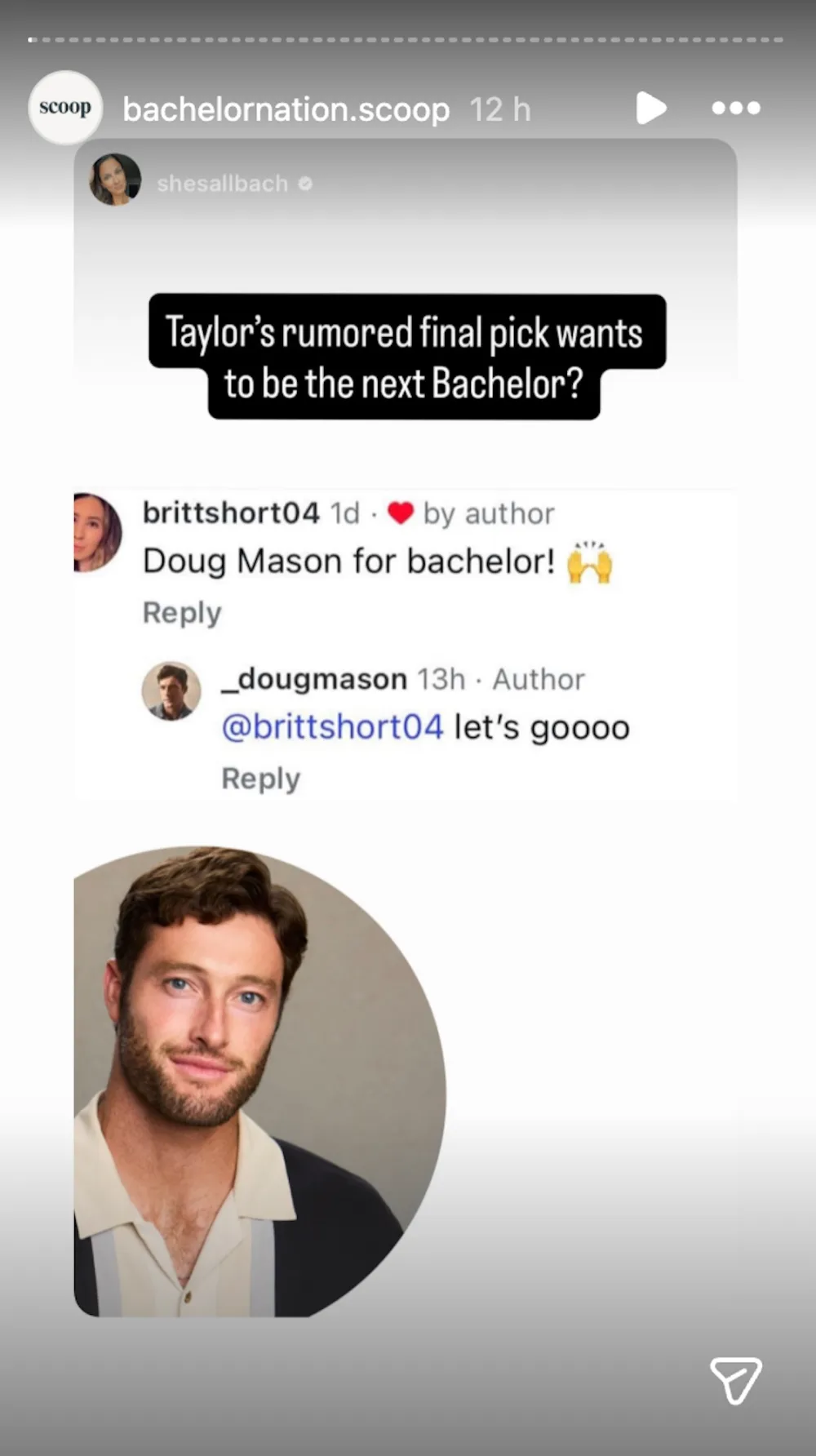
Task: Open the three-dot story options menu
Action: point(735,109)
